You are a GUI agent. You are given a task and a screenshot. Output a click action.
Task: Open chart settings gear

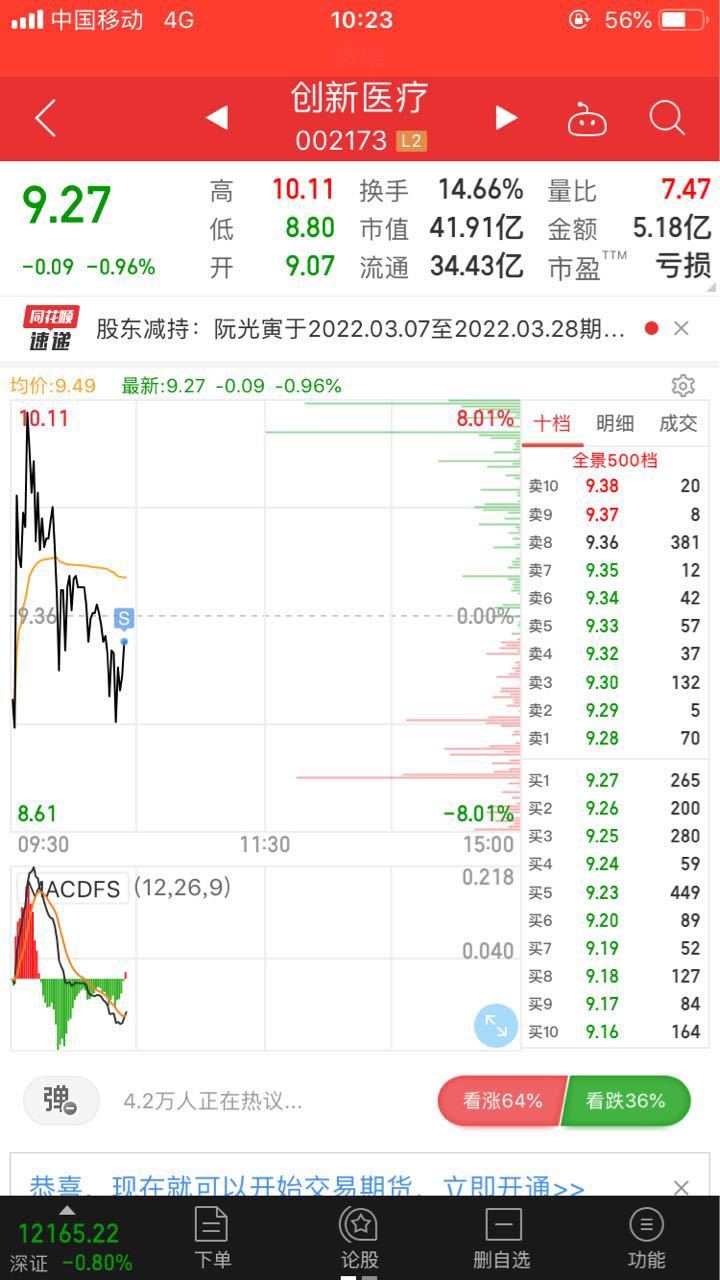(683, 386)
